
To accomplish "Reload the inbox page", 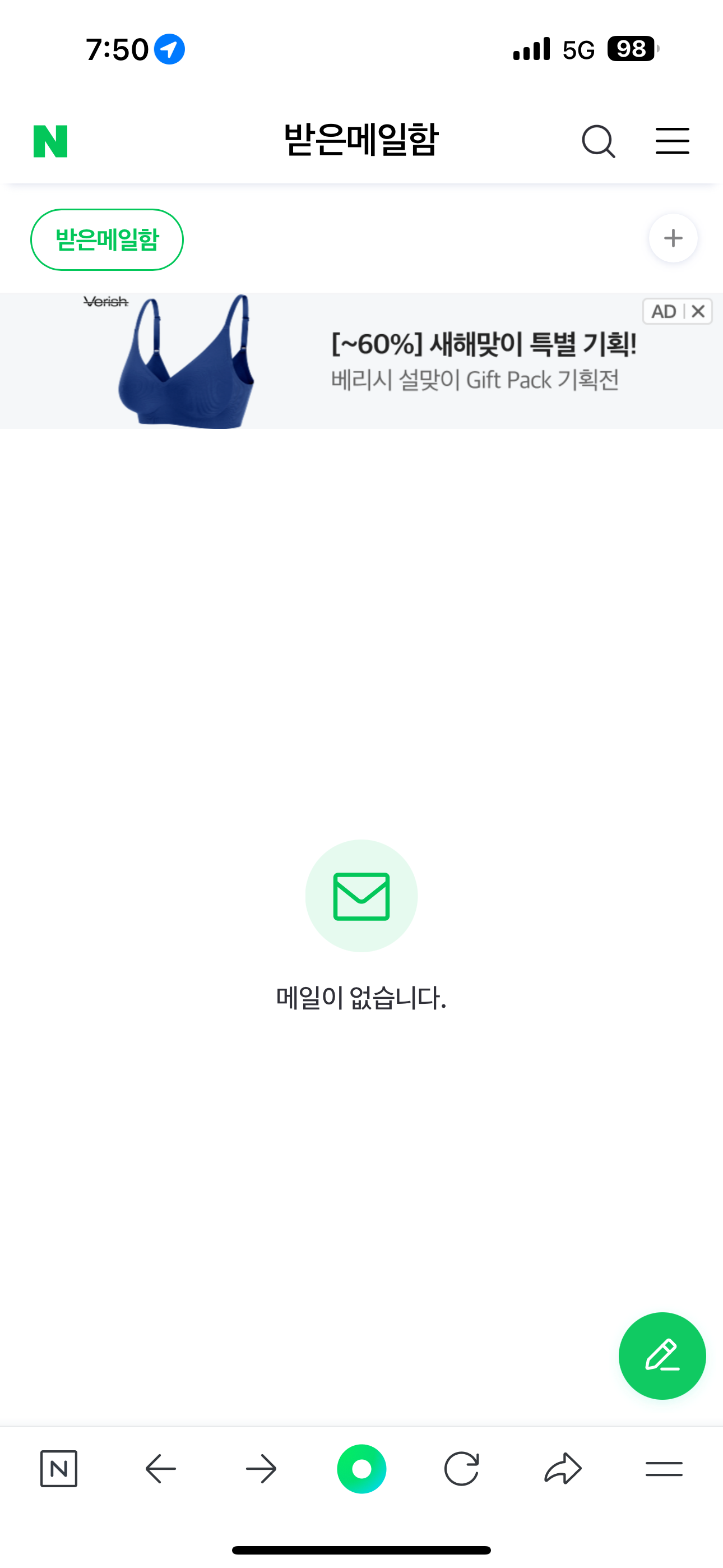I will pyautogui.click(x=461, y=1469).
